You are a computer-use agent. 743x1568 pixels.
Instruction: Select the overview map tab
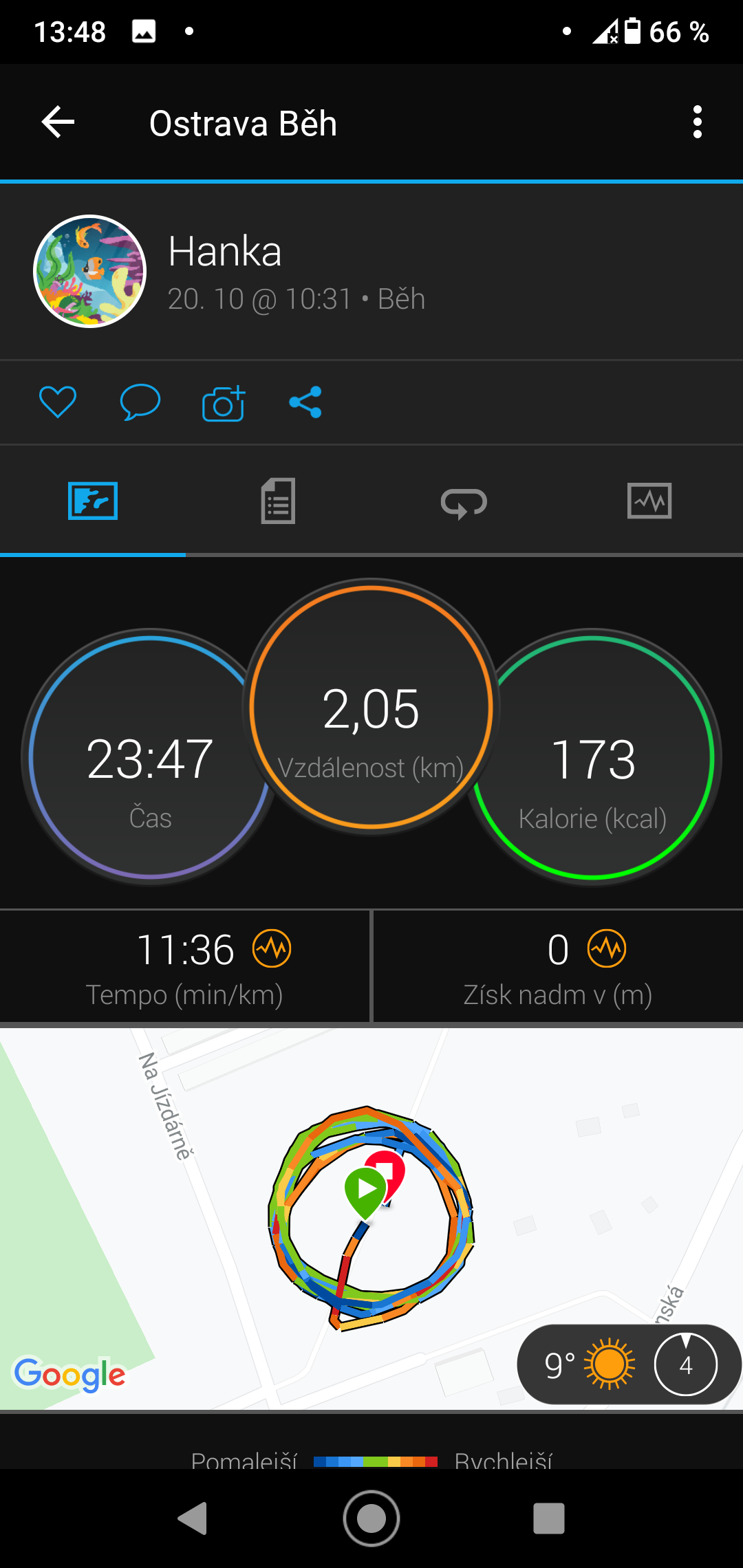coord(93,501)
